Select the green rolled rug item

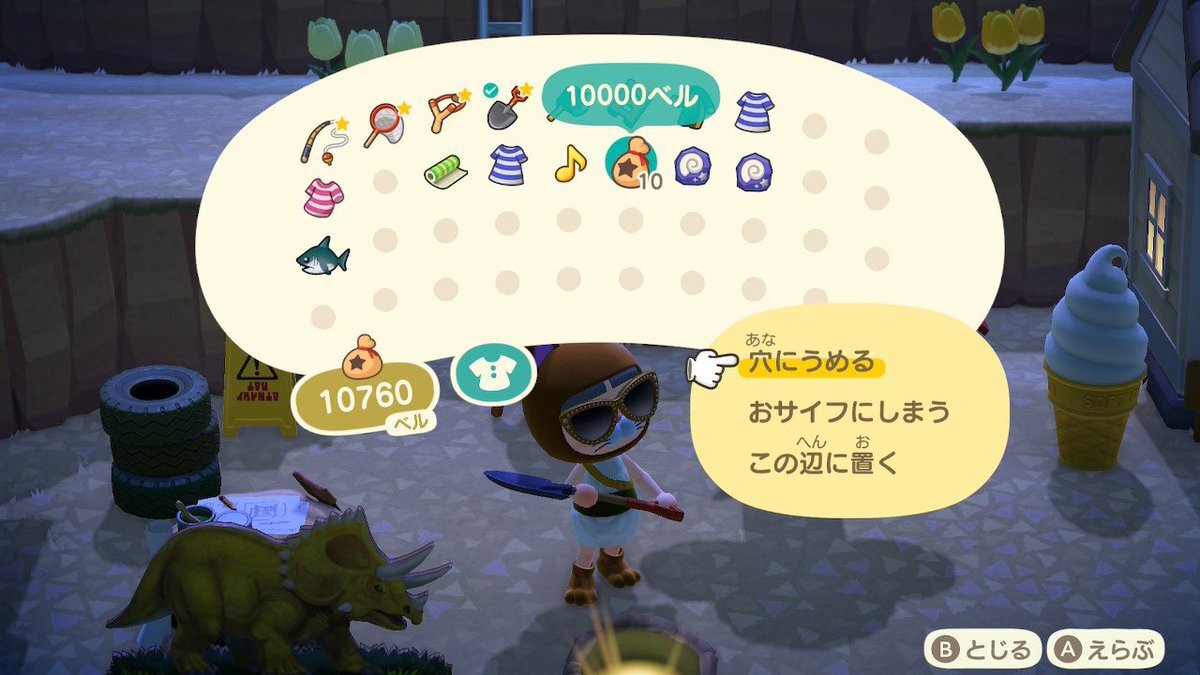coord(443,171)
